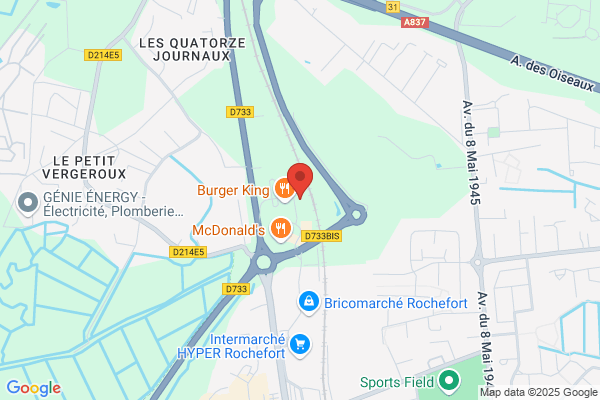Open the McDonald's restaurant marker

[280, 229]
